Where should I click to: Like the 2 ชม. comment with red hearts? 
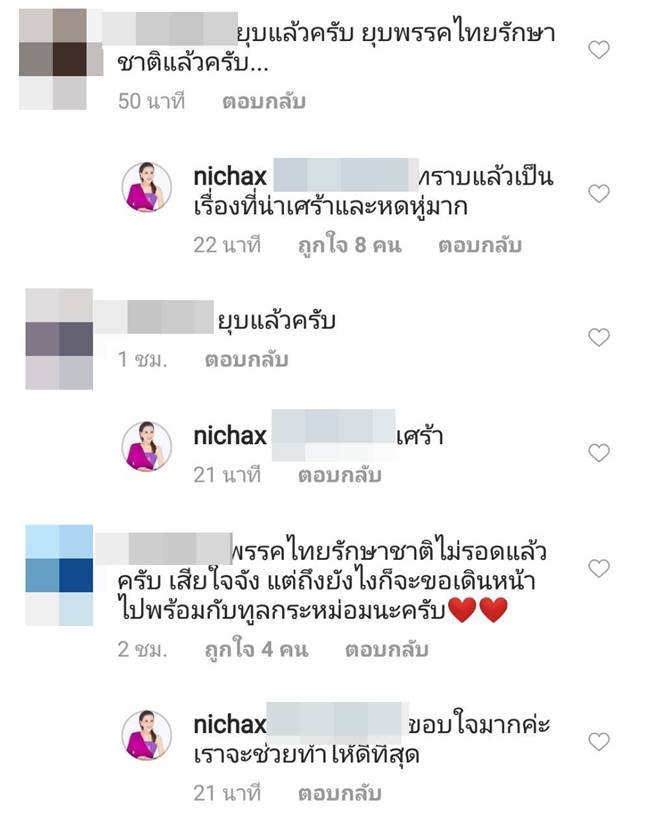(x=598, y=568)
